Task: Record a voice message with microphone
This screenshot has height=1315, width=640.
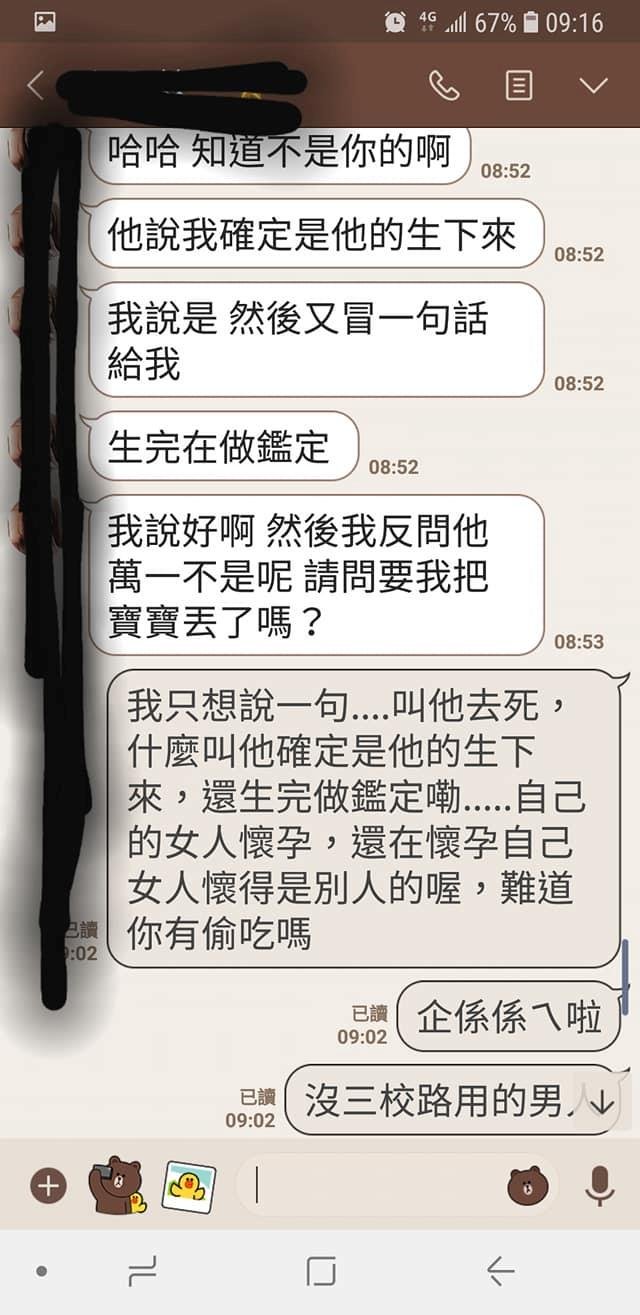Action: (599, 1186)
